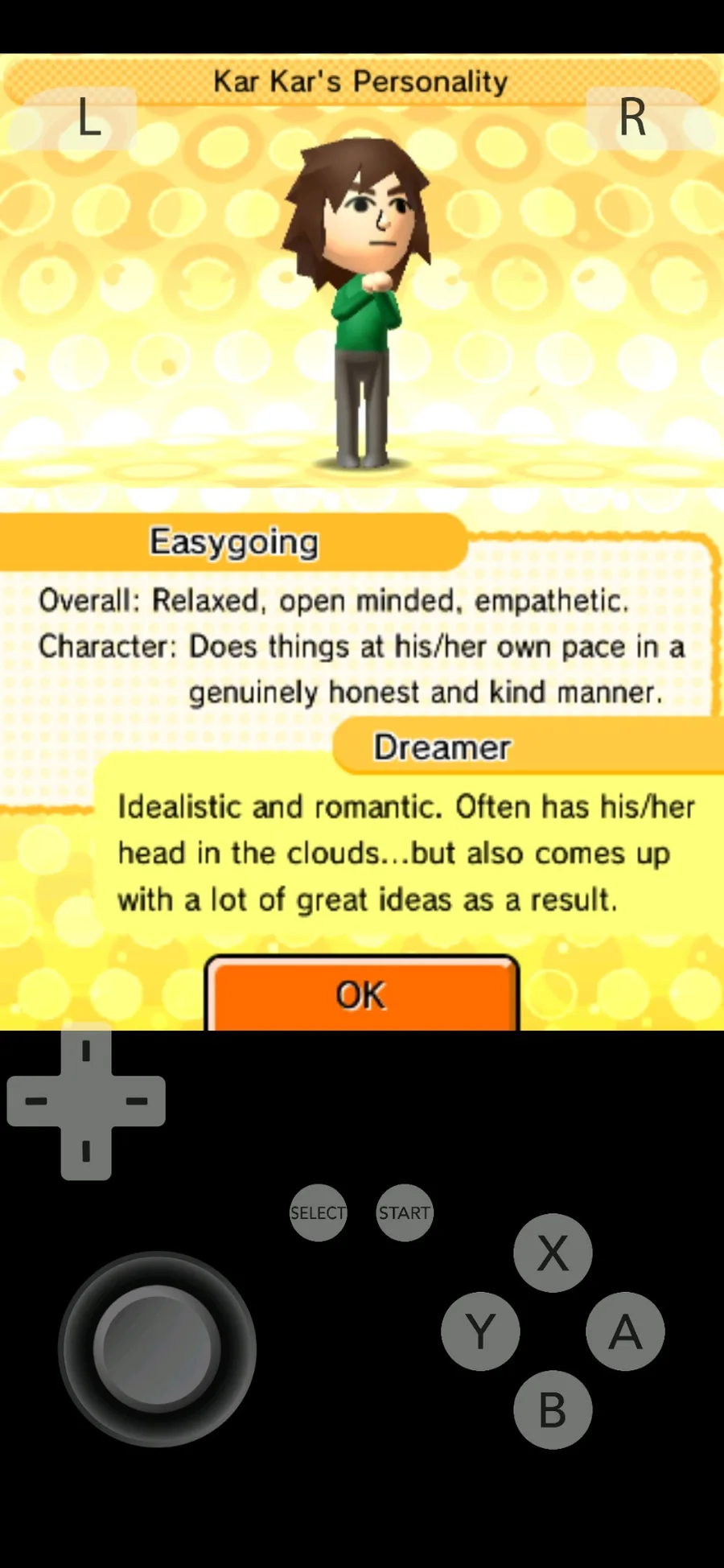The image size is (724, 1568).
Task: Tap left on the D-pad
Action: click(35, 1101)
